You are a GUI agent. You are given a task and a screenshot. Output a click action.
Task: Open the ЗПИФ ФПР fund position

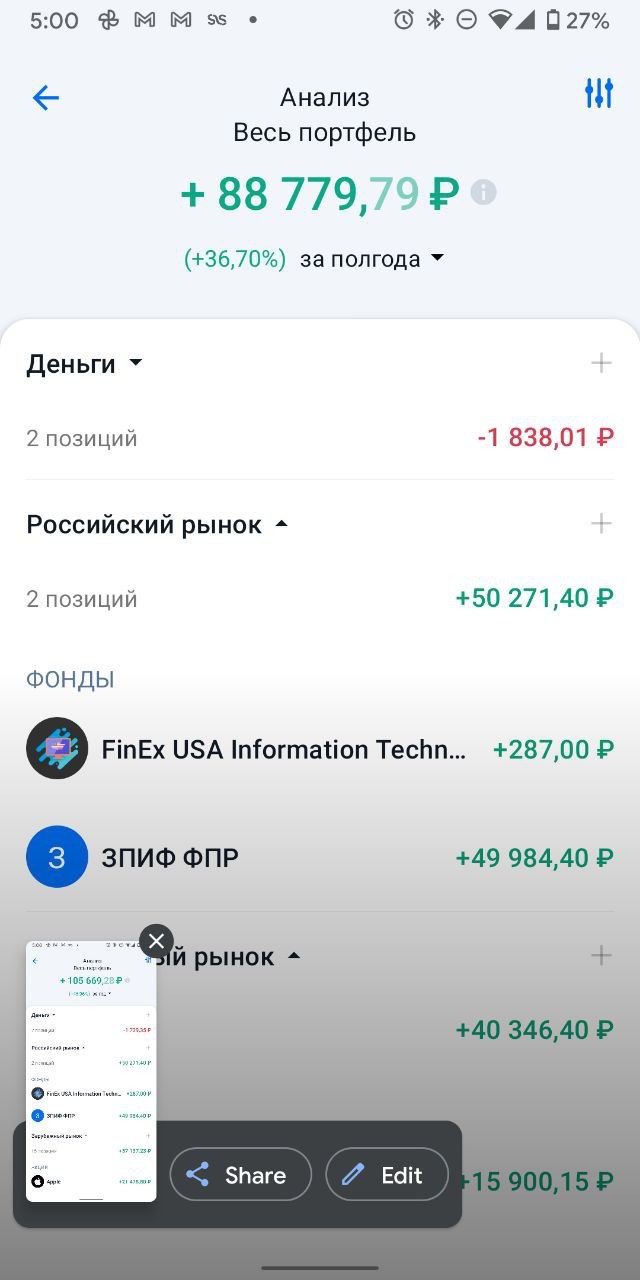320,858
